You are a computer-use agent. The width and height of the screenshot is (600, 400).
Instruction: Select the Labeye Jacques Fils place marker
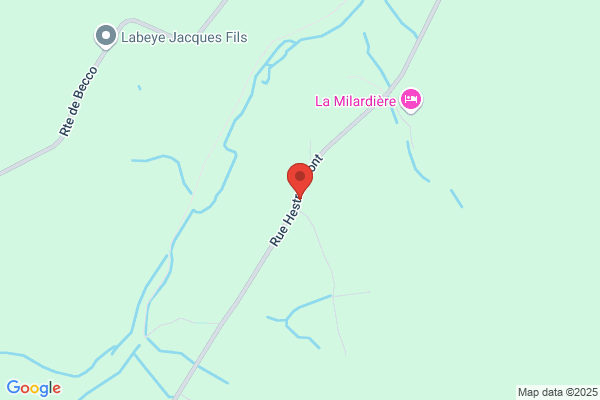[106, 37]
